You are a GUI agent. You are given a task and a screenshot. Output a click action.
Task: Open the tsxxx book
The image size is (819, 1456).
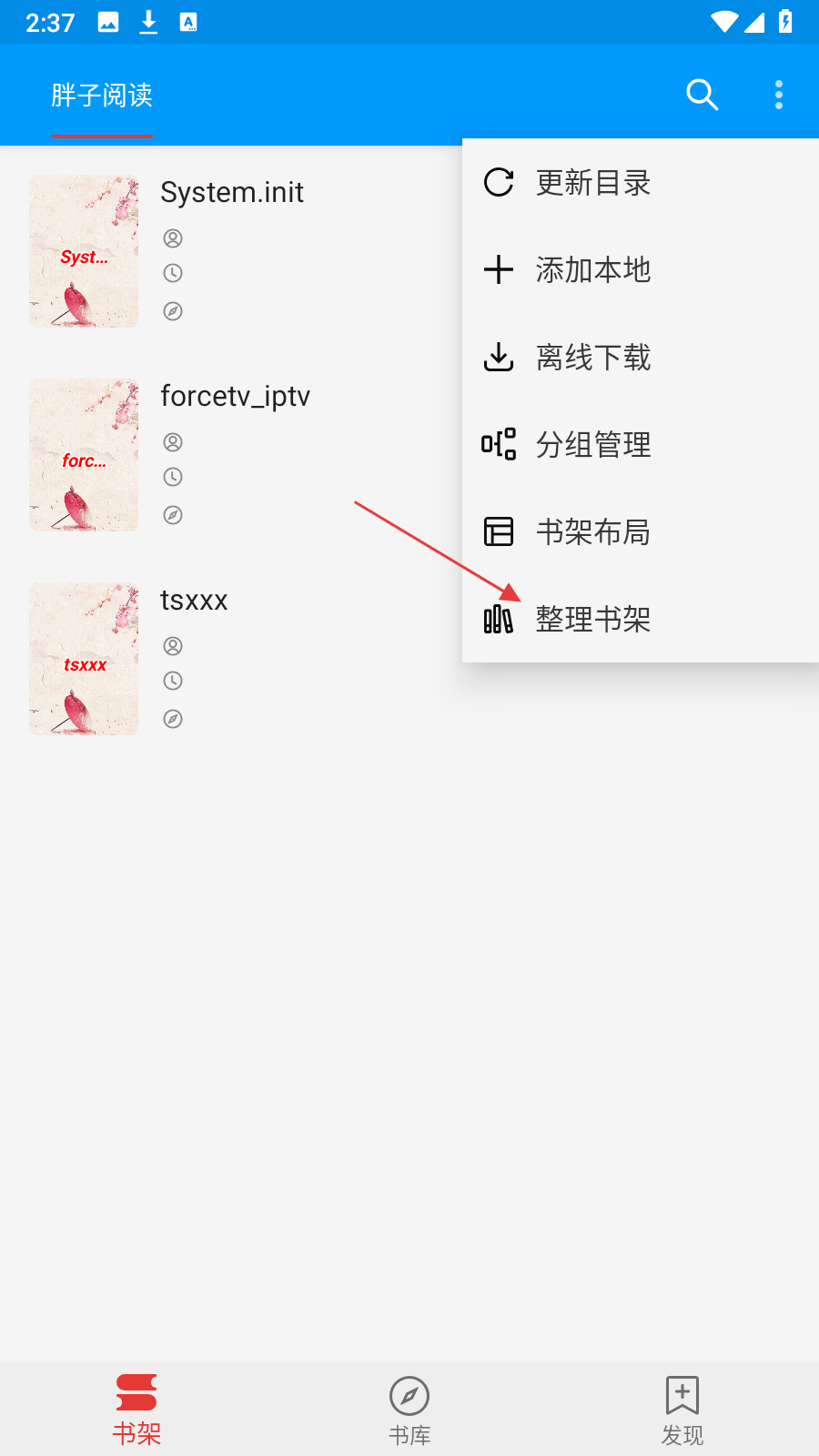tap(194, 601)
